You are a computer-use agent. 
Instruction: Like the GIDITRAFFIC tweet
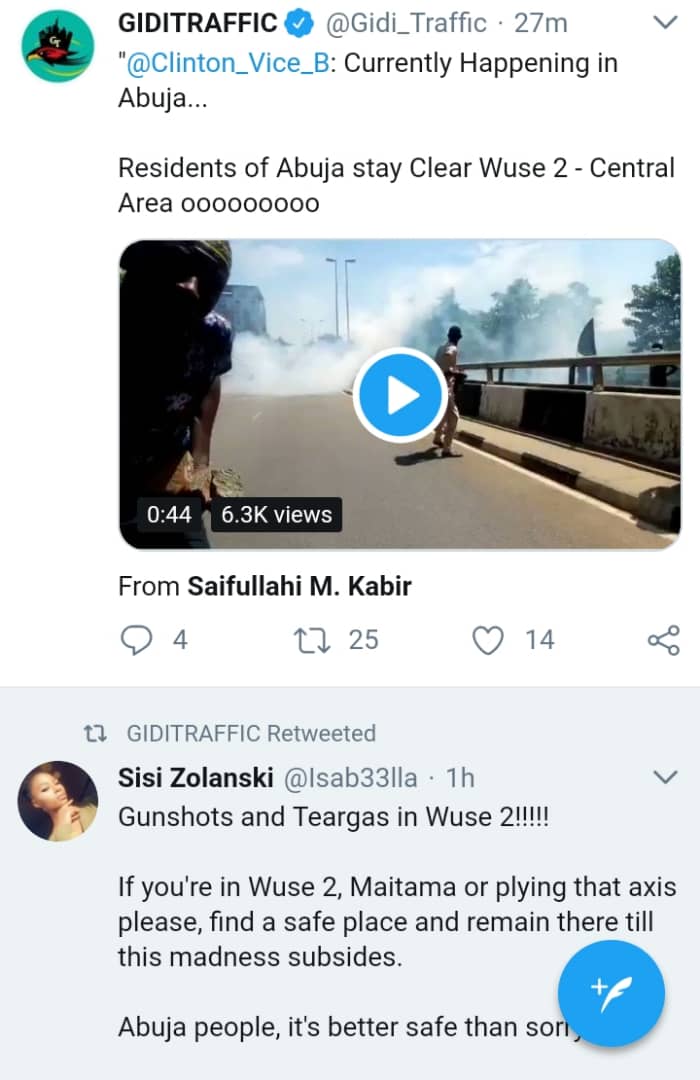[487, 640]
